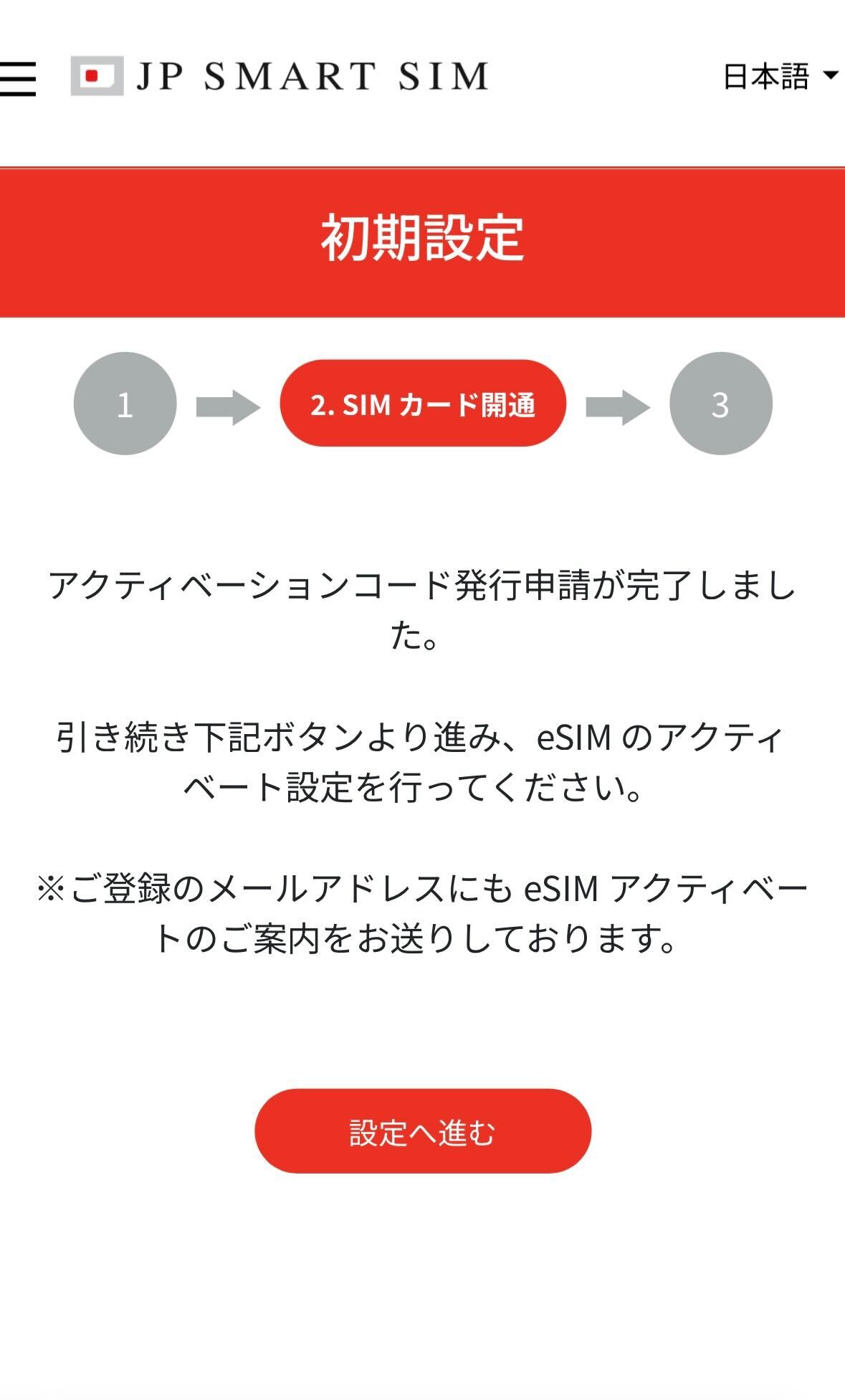Screen dimensions: 845x1400
Task: Open the 日本語 language dropdown
Action: click(780, 76)
